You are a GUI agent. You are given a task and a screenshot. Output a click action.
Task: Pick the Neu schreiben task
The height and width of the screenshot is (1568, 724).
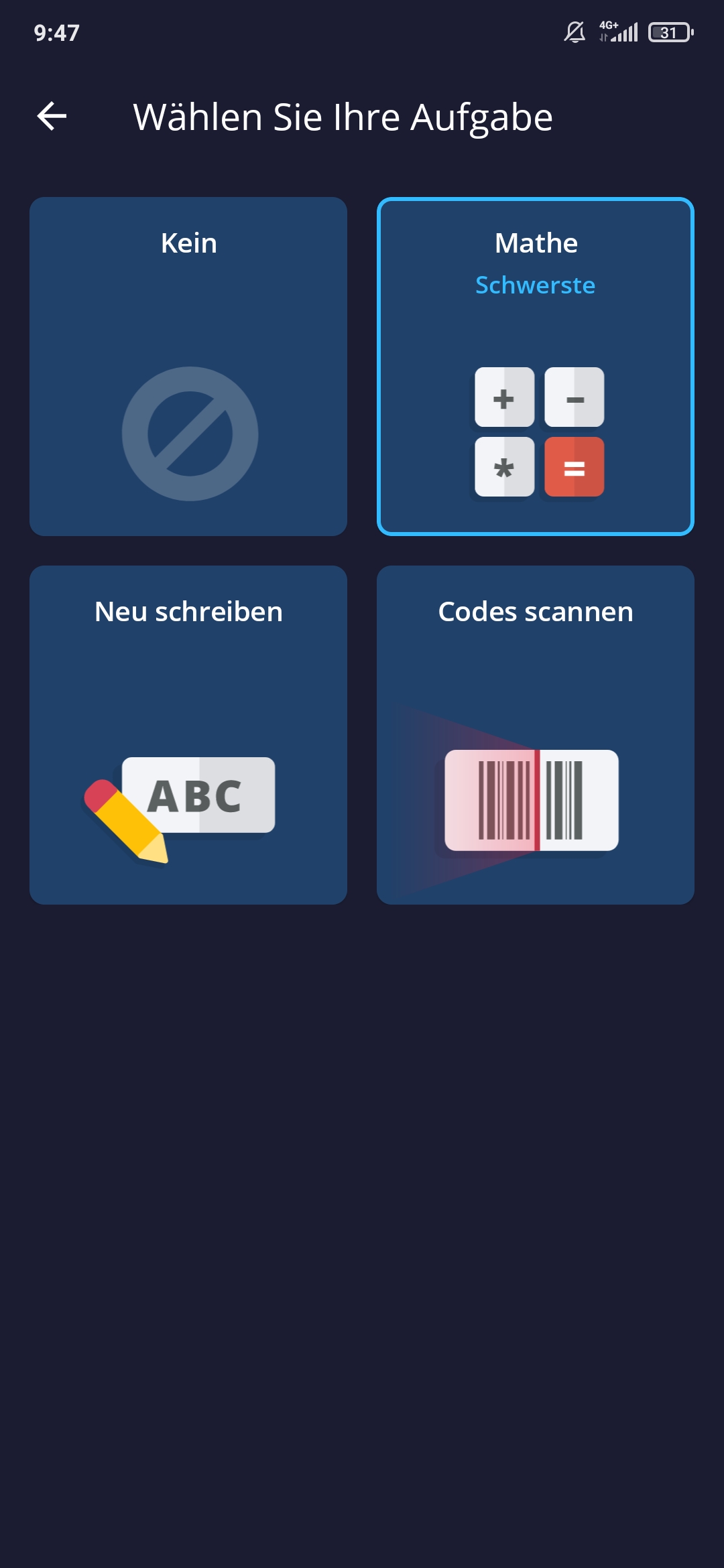coord(188,735)
